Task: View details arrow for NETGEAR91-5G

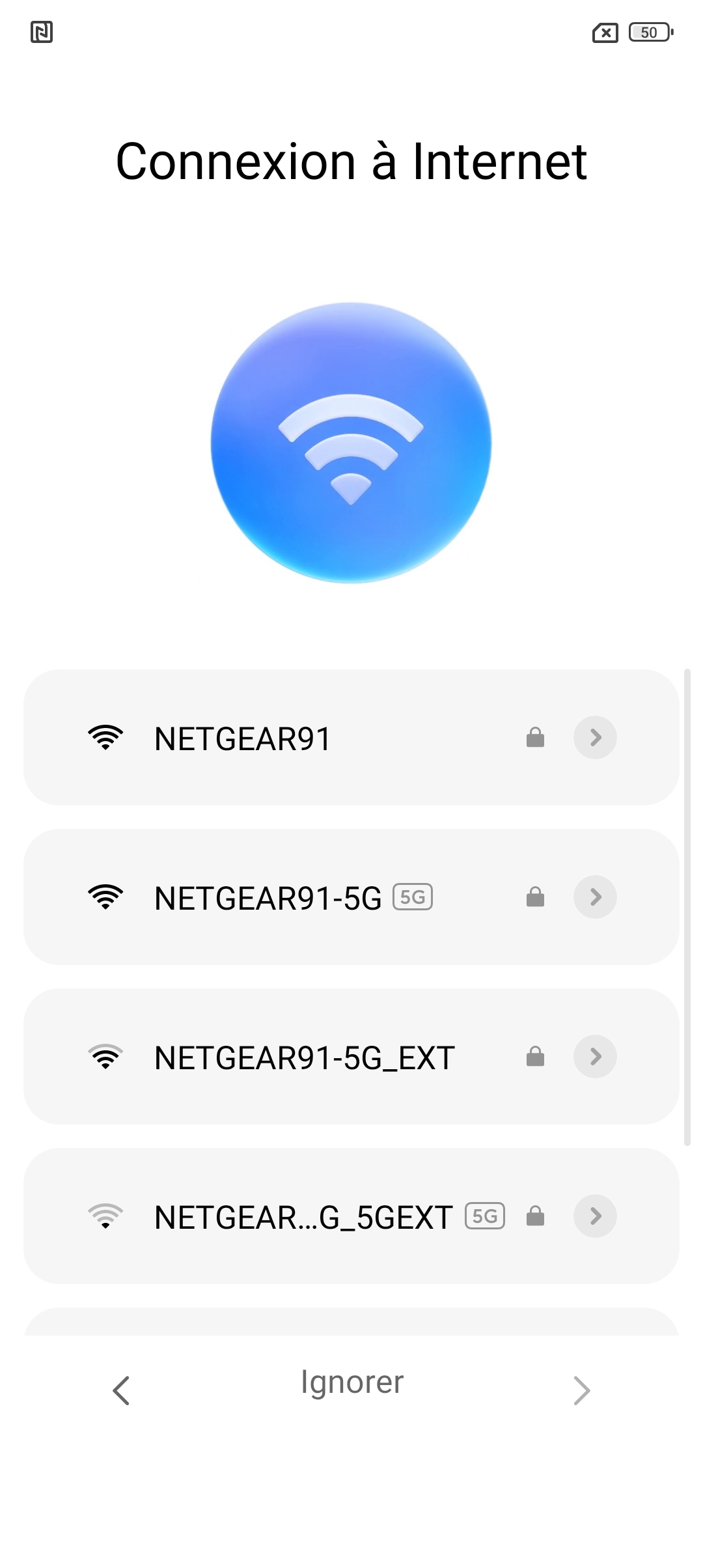Action: click(x=595, y=897)
